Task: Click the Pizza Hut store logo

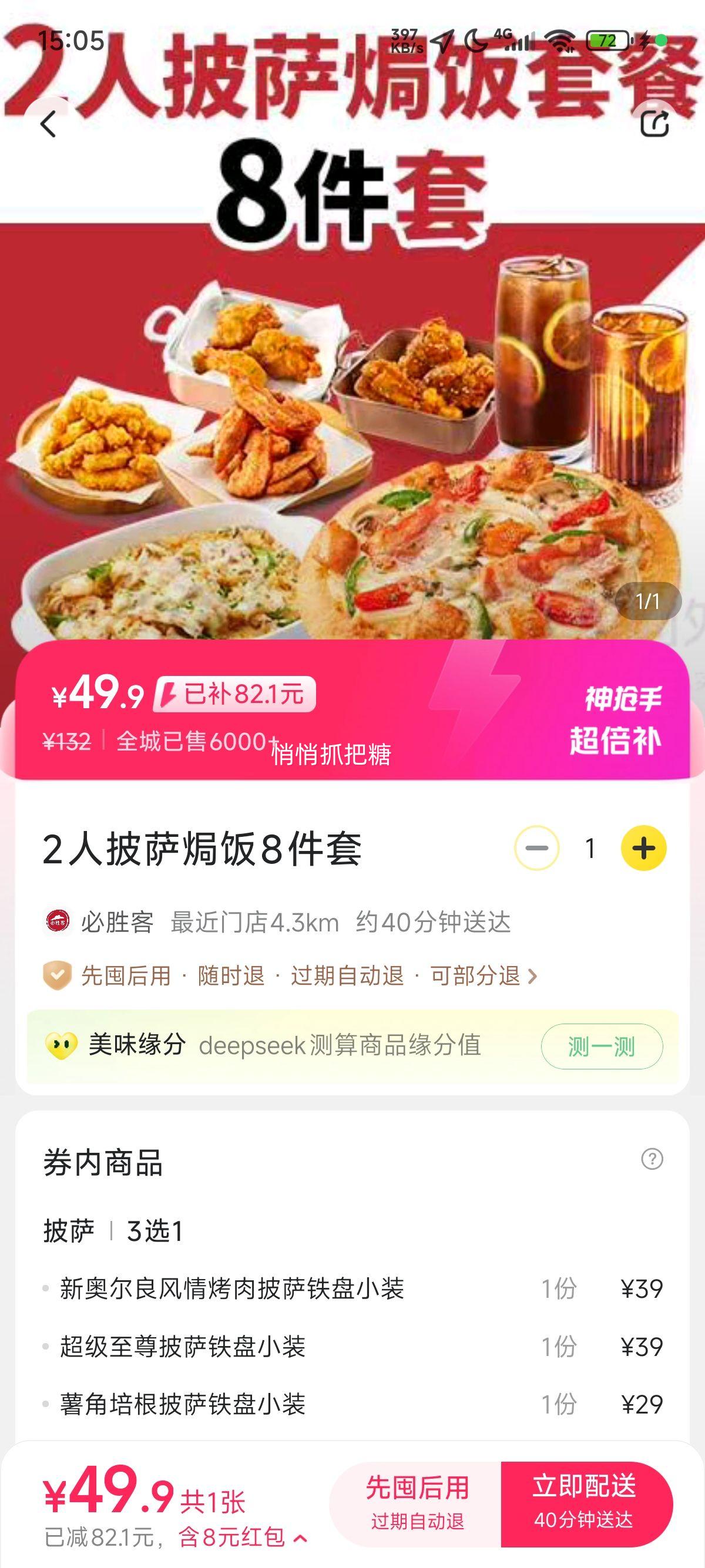Action: click(x=58, y=923)
